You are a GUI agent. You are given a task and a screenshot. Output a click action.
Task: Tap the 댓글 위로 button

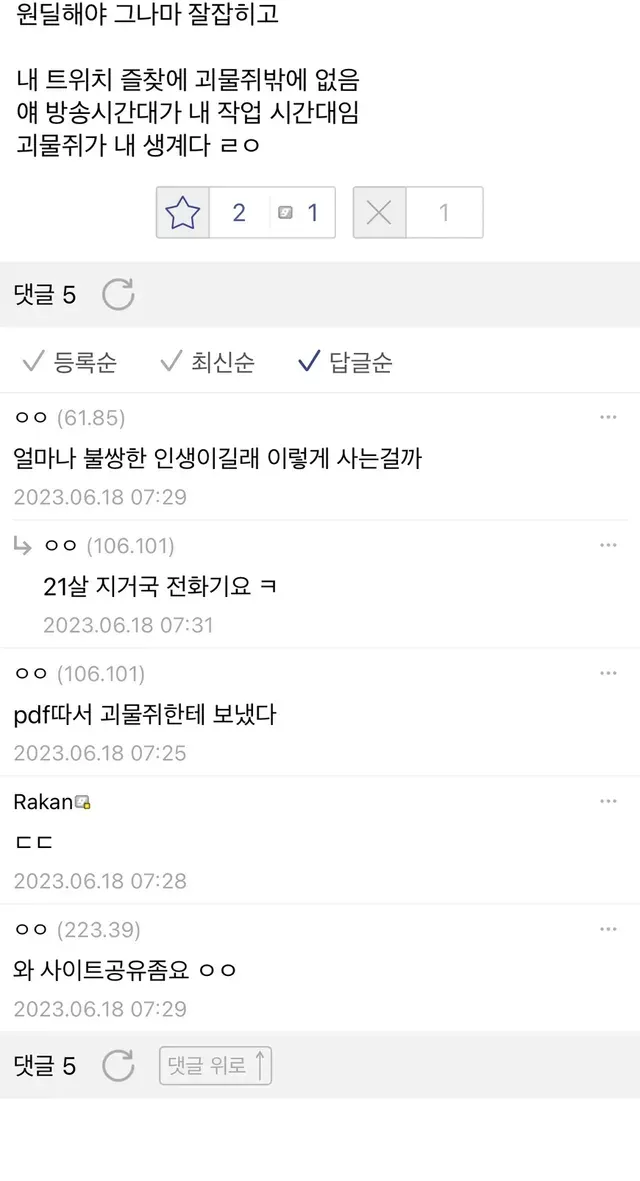215,1066
